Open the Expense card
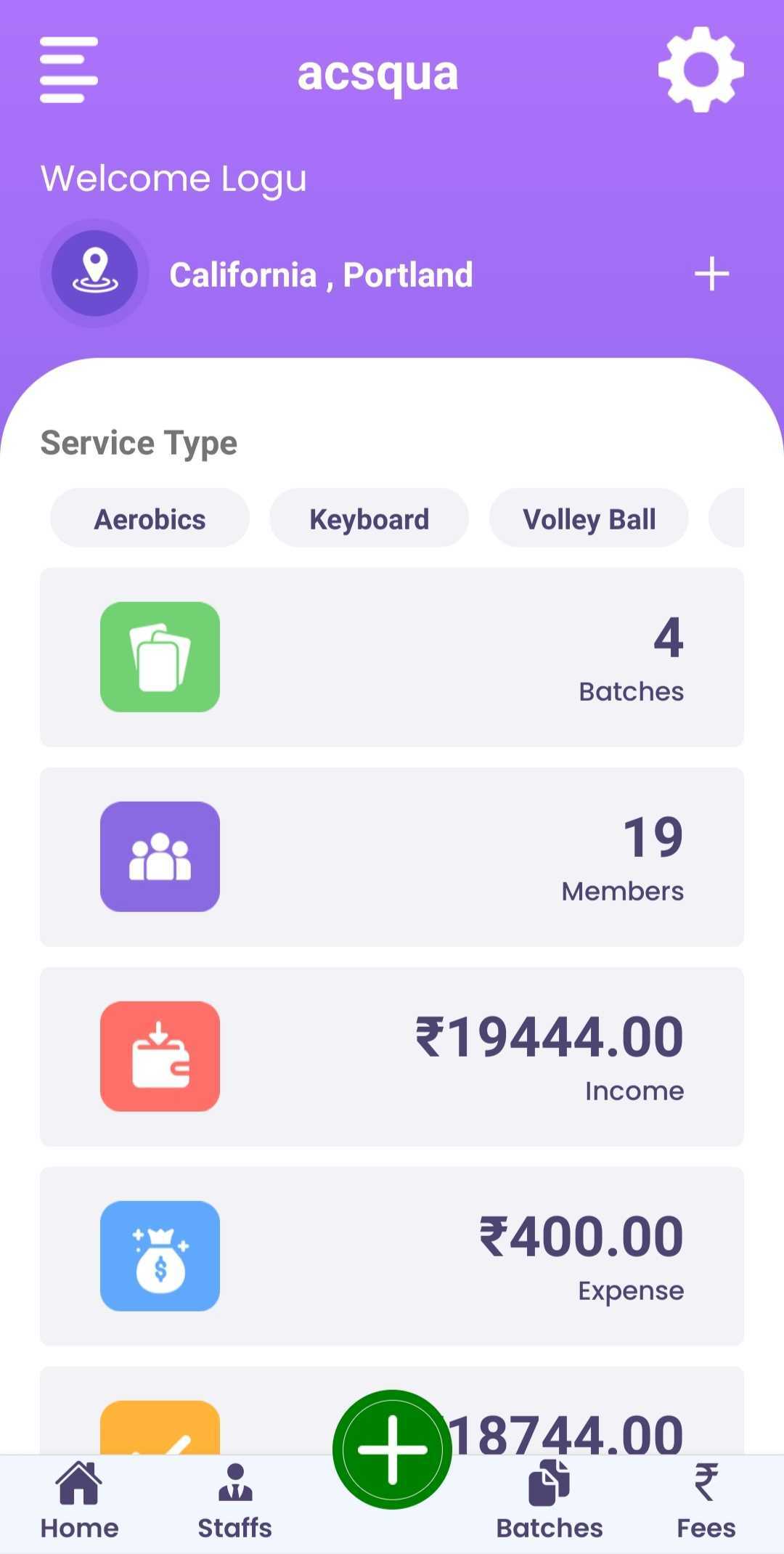Screen dimensions: 784x1554 pos(392,1256)
